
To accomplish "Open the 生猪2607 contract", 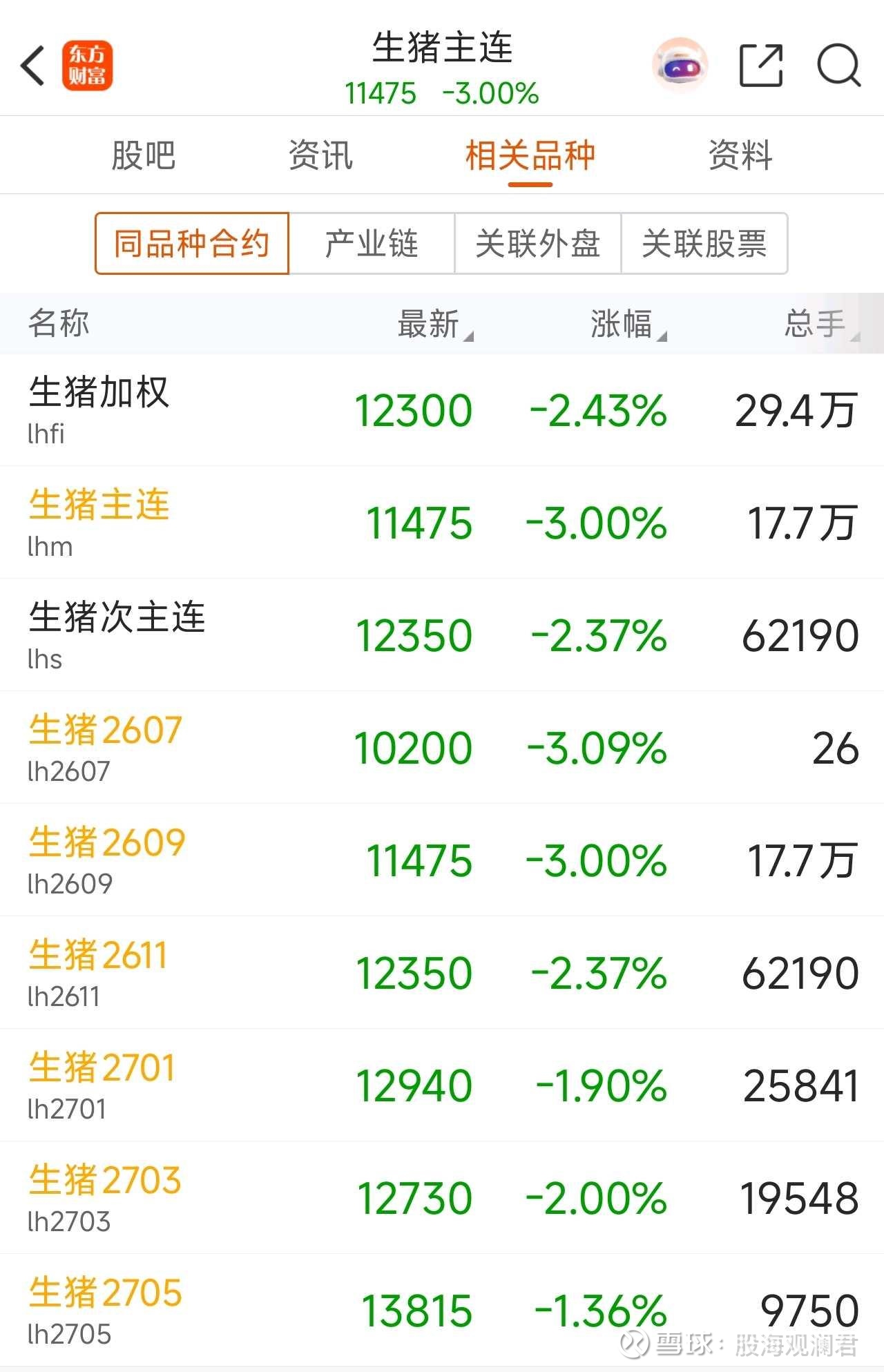I will click(x=442, y=748).
